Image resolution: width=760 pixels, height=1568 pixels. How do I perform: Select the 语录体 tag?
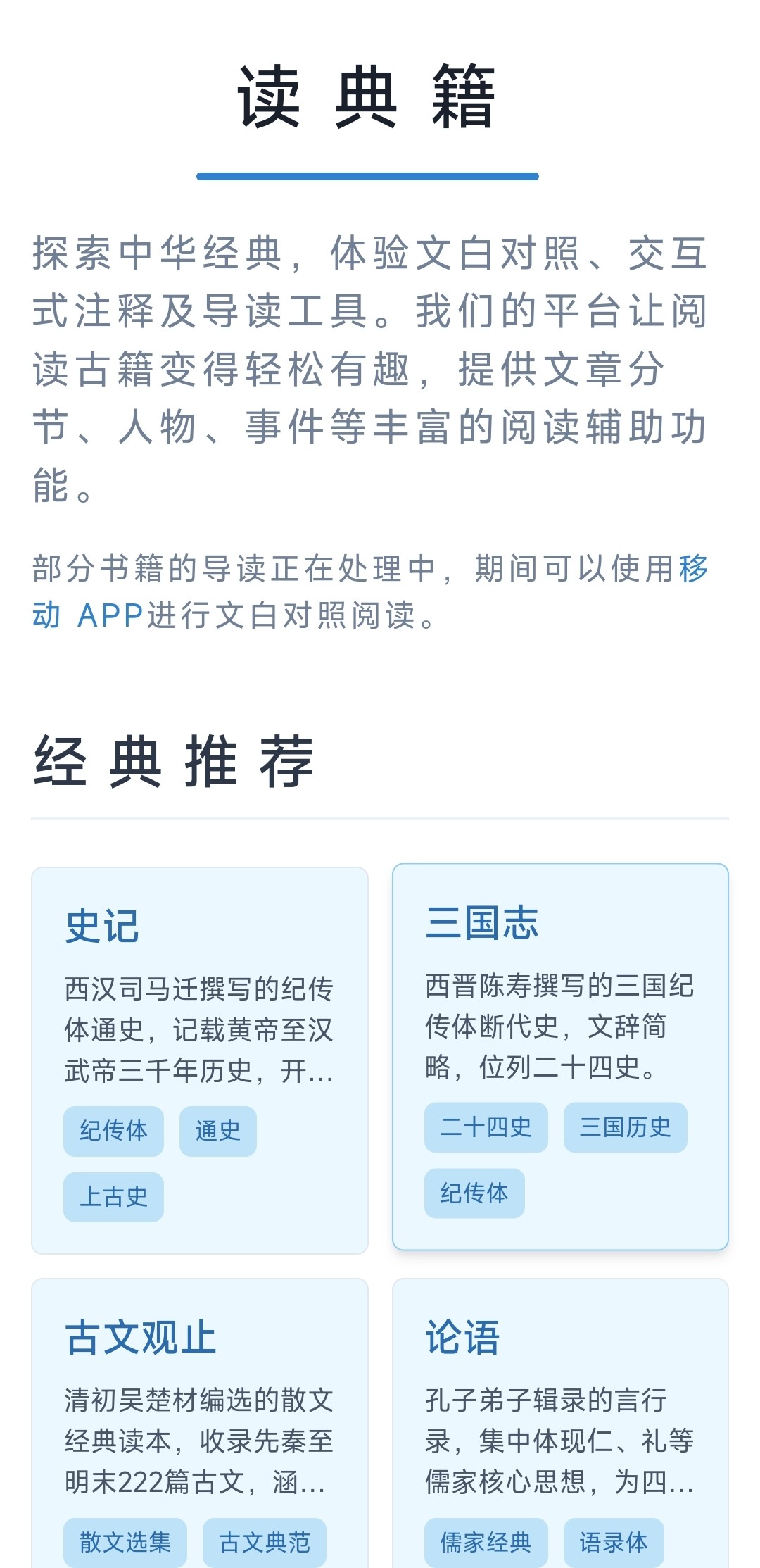613,1543
